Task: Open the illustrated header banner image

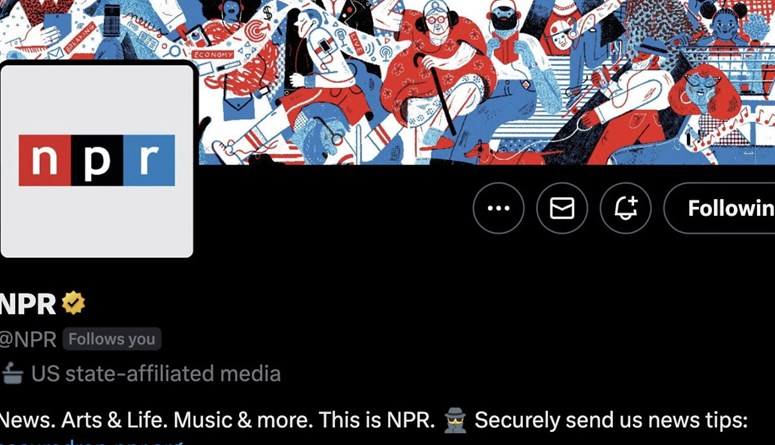Action: click(x=480, y=80)
